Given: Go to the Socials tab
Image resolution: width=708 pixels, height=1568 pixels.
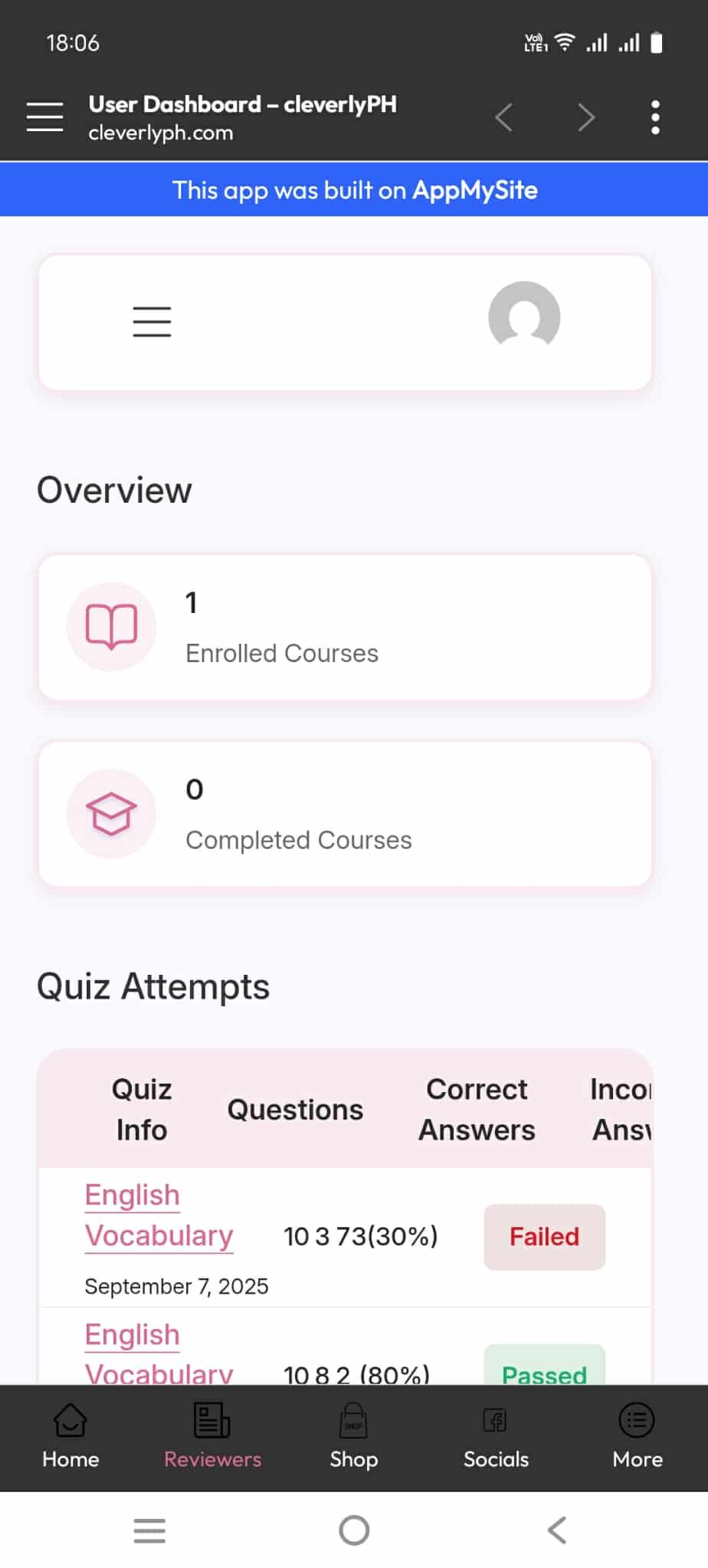Looking at the screenshot, I should (x=496, y=1436).
